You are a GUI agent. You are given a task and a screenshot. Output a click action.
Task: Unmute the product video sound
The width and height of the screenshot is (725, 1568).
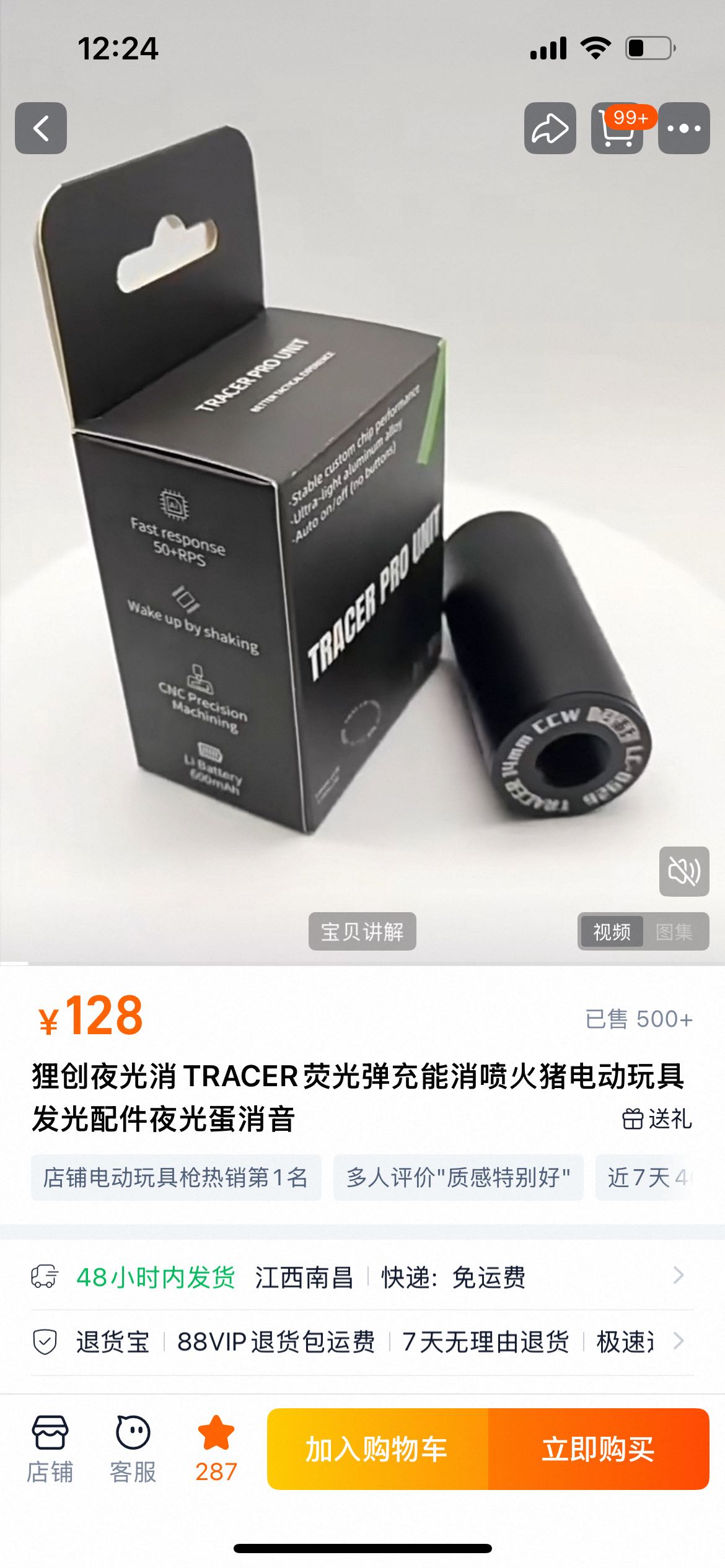click(x=683, y=871)
